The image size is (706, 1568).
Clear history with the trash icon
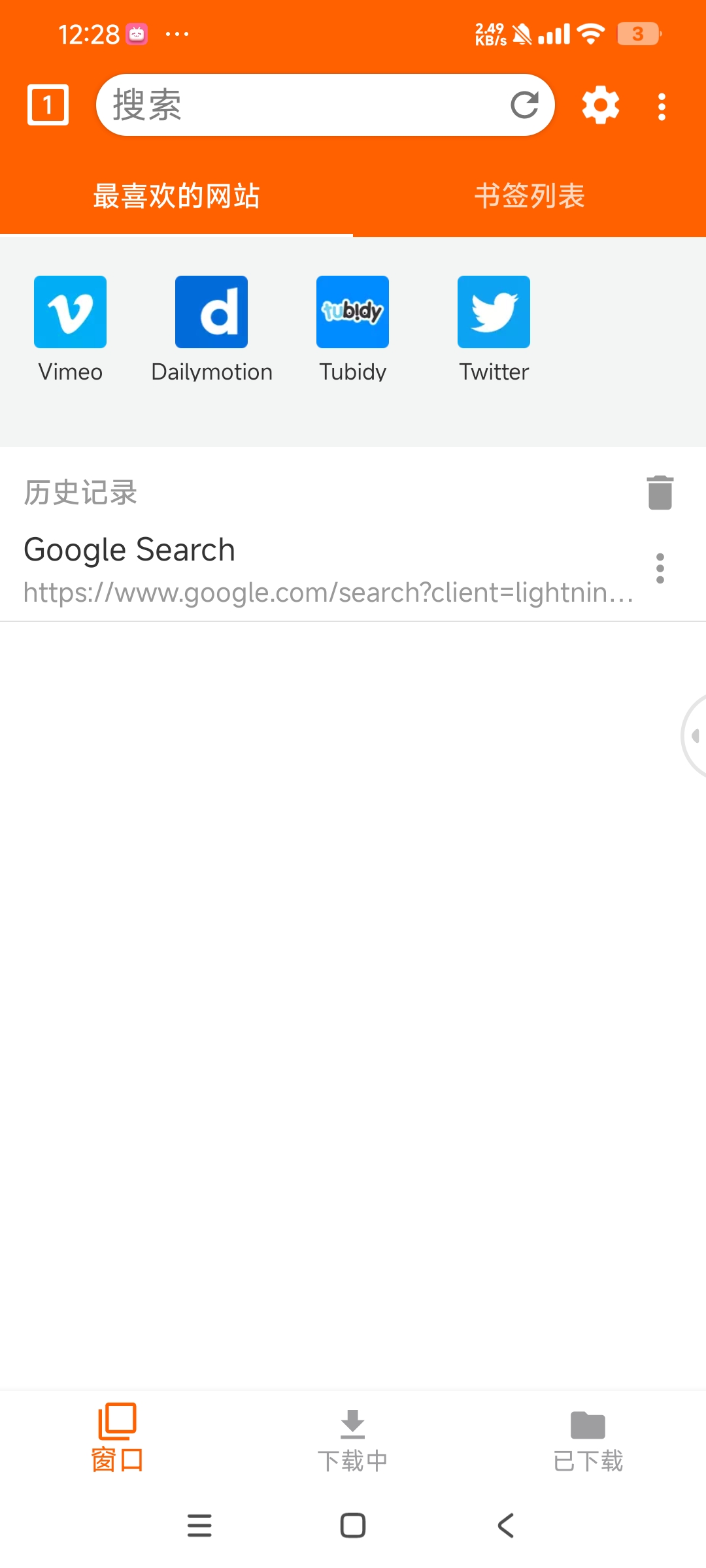tap(660, 492)
